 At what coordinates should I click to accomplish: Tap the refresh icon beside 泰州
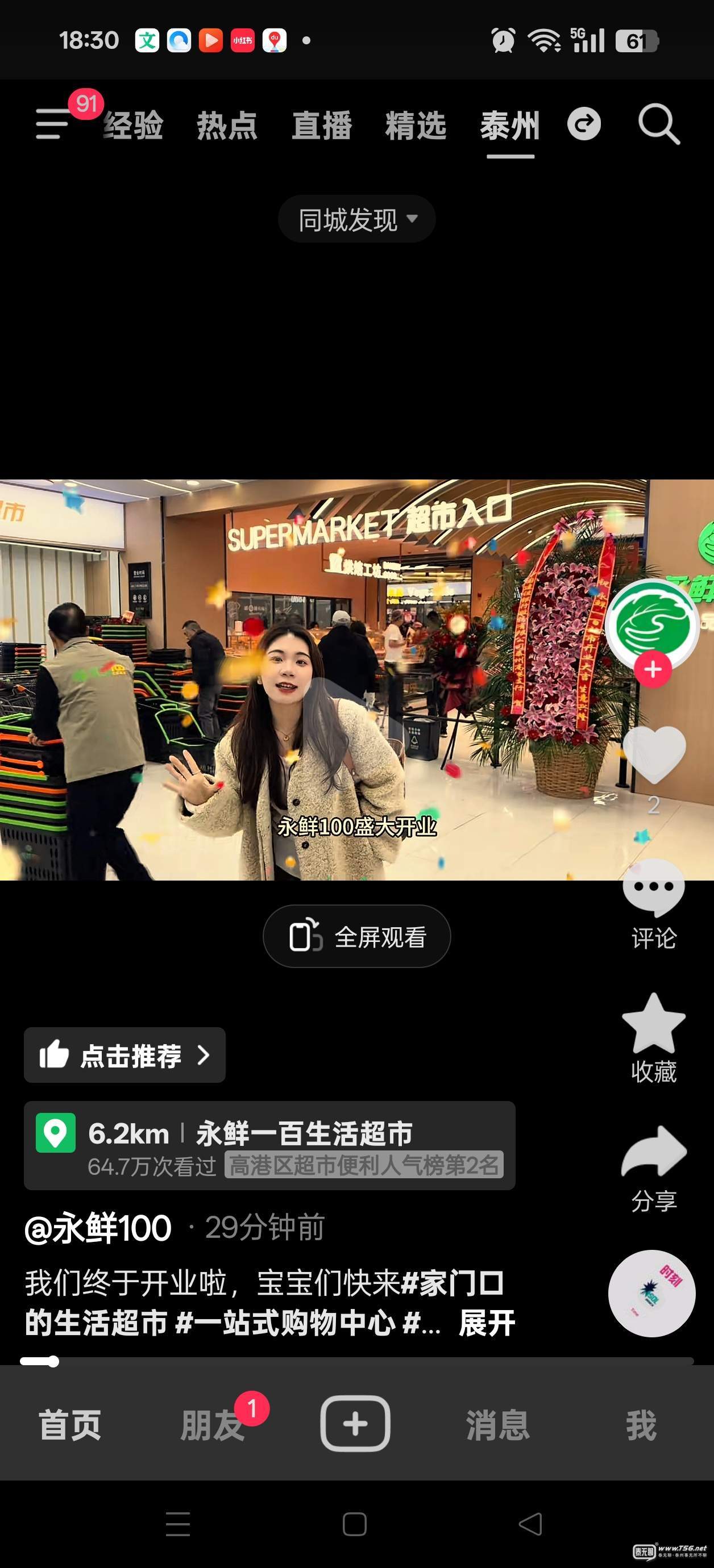584,125
